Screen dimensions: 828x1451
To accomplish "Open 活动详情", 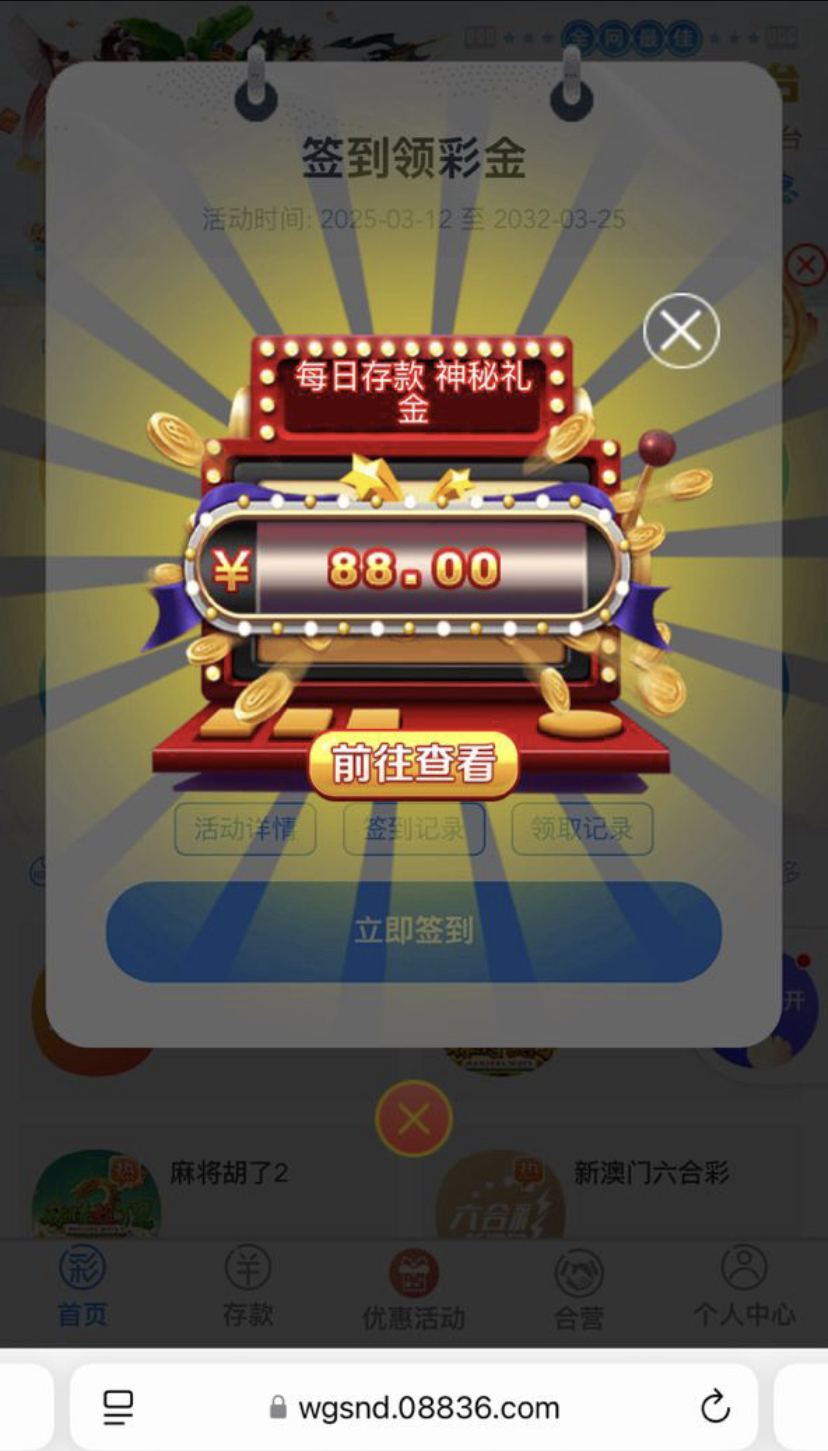I will 245,829.
